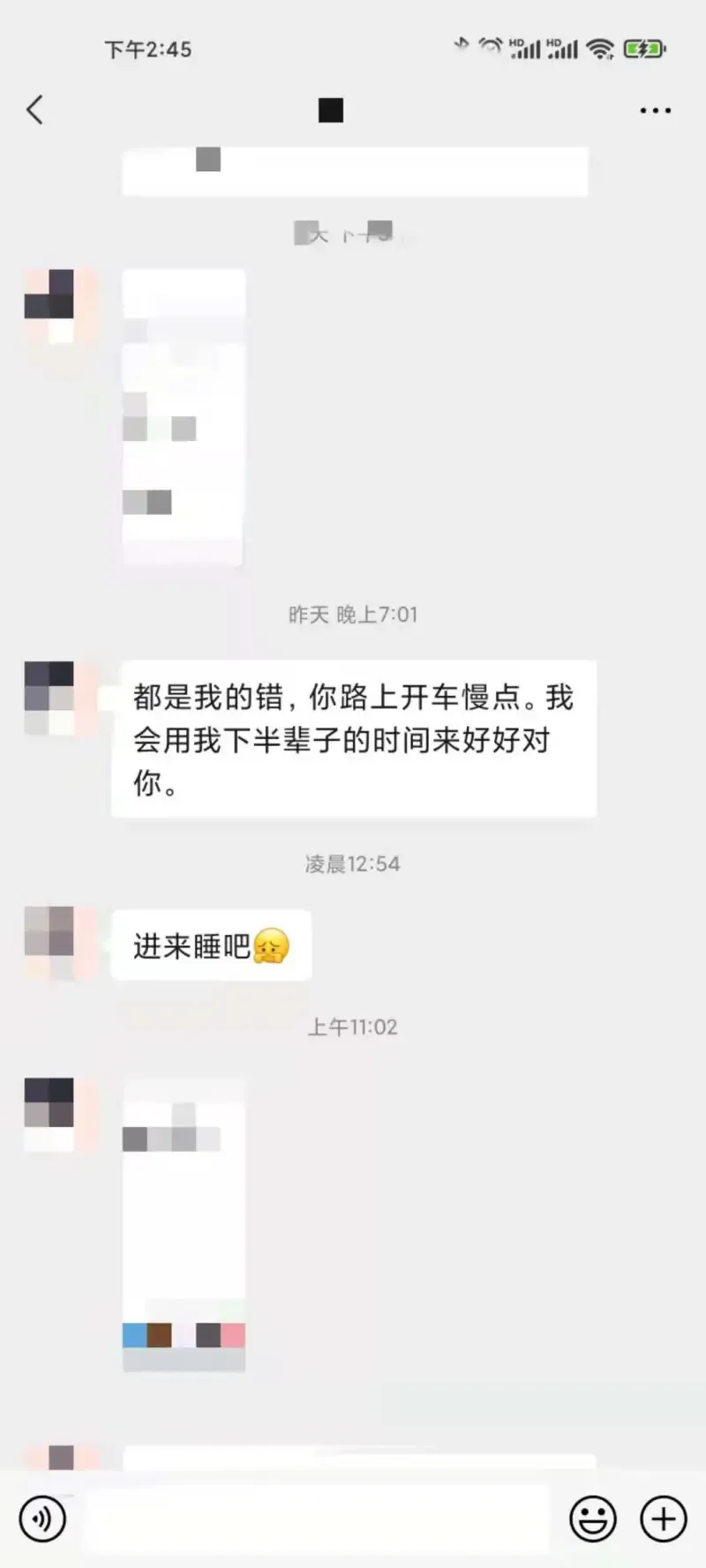Open sender's avatar beside 都是我的错 message

[49, 697]
